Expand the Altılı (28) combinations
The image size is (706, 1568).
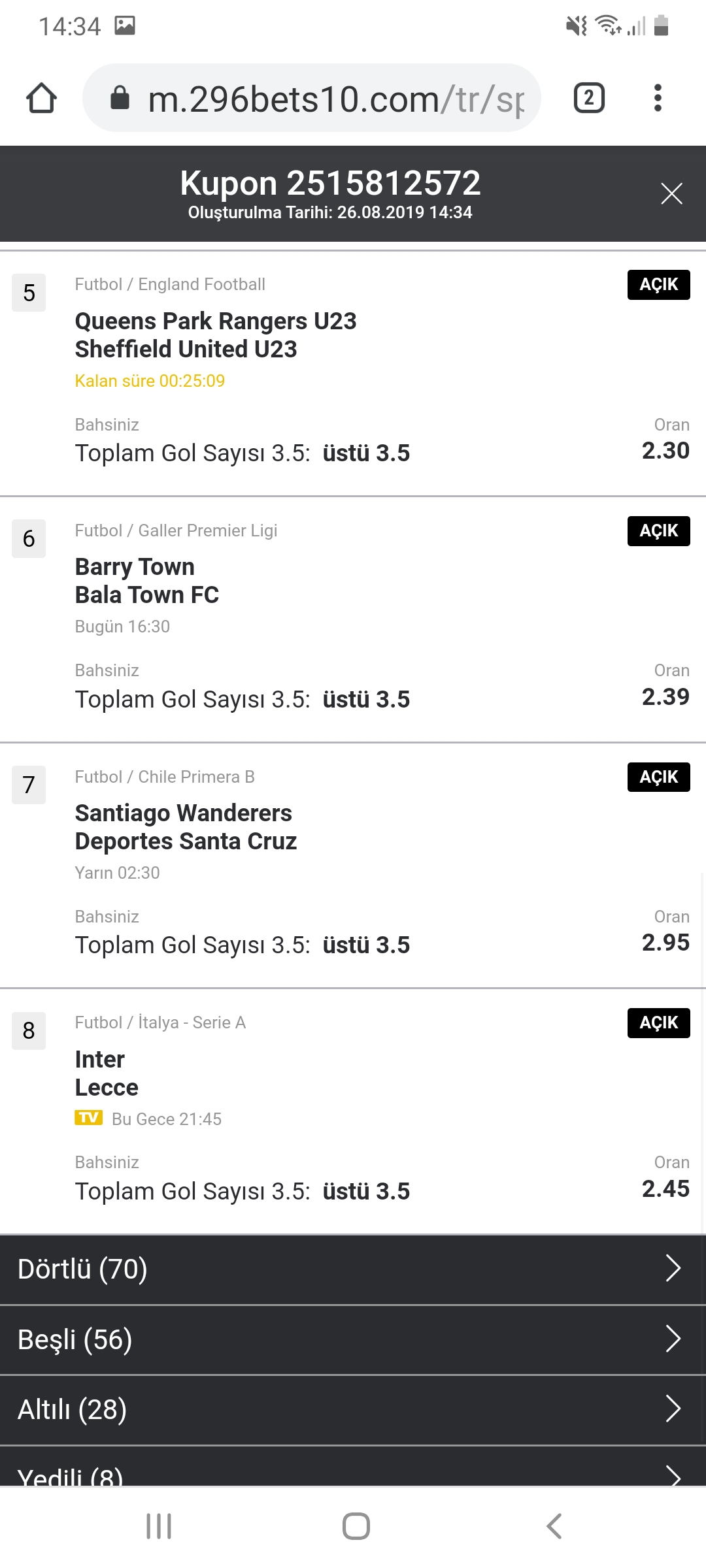point(353,1409)
